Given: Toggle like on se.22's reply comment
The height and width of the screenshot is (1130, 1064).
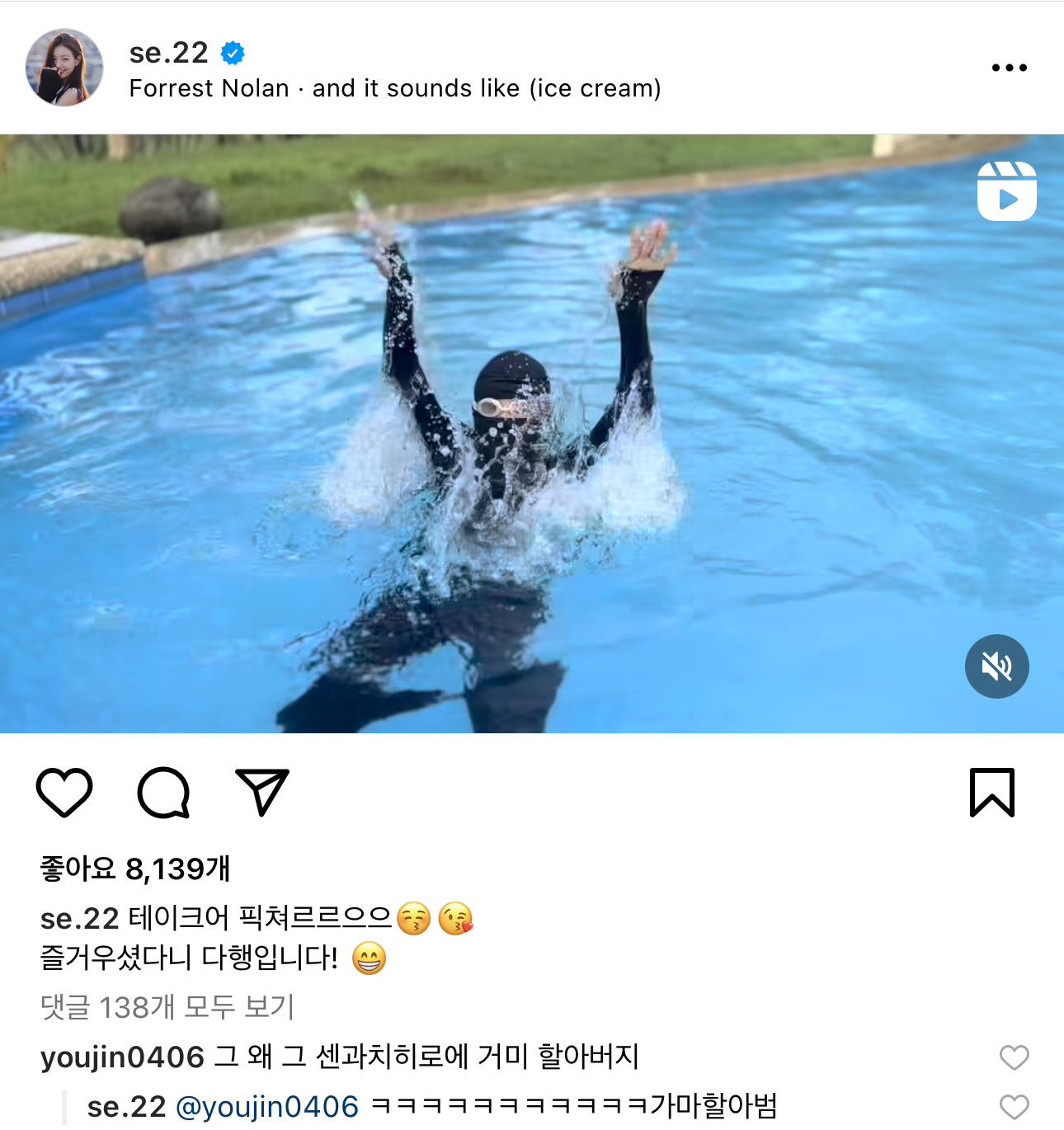Looking at the screenshot, I should tap(1013, 1105).
